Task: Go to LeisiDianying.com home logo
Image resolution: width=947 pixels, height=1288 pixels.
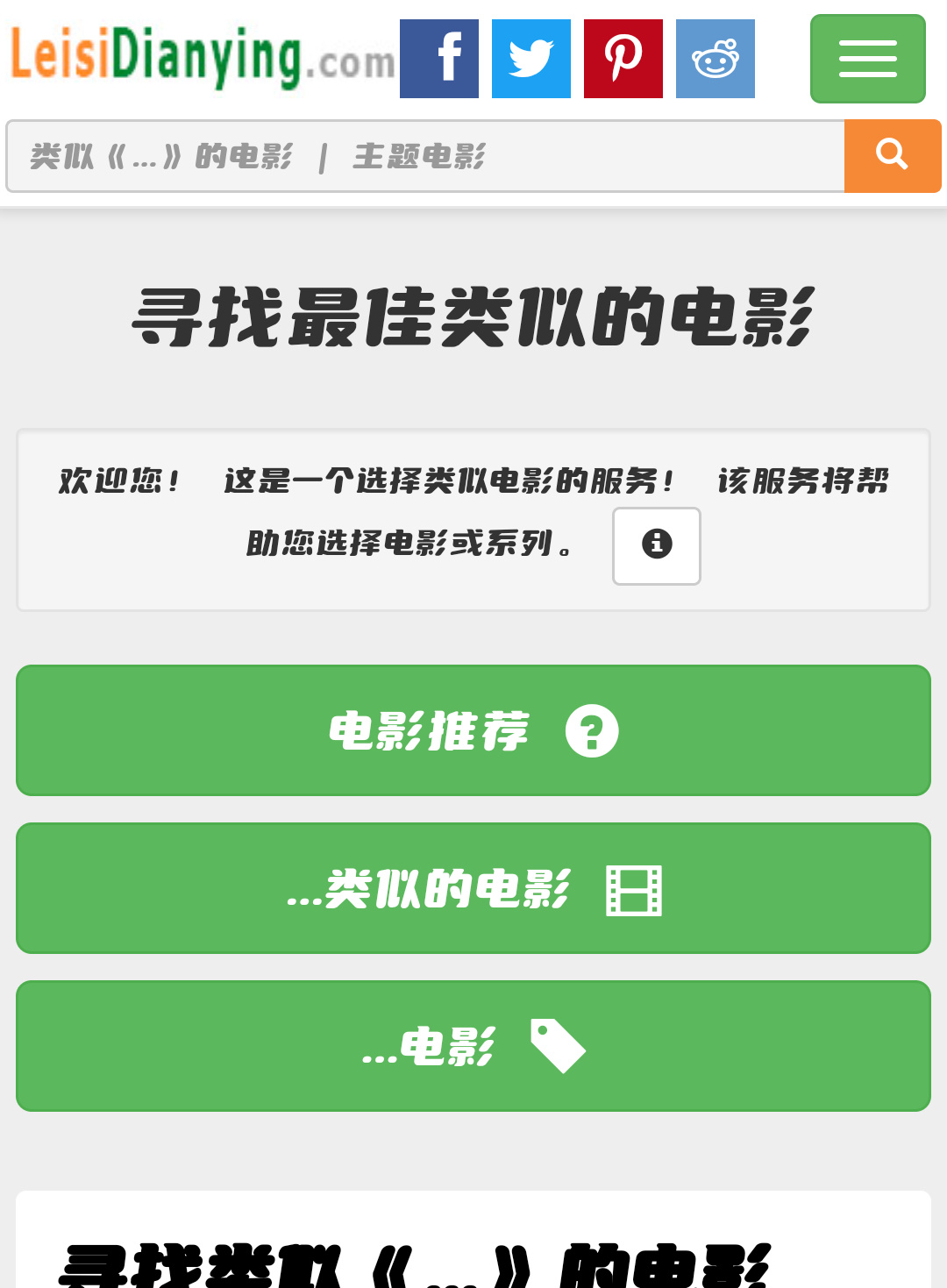Action: pos(202,58)
